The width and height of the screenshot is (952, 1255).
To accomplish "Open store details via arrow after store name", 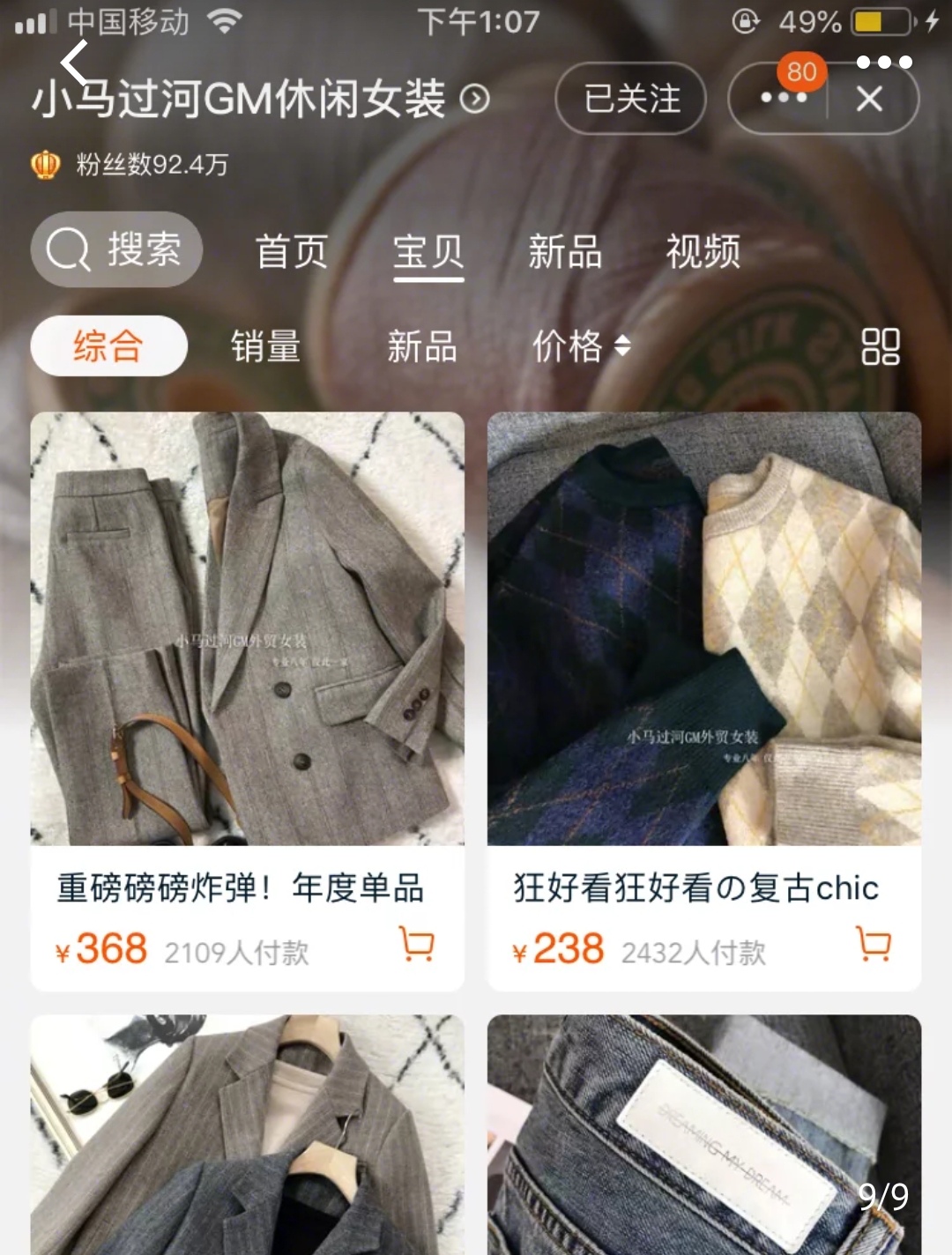I will pyautogui.click(x=475, y=100).
